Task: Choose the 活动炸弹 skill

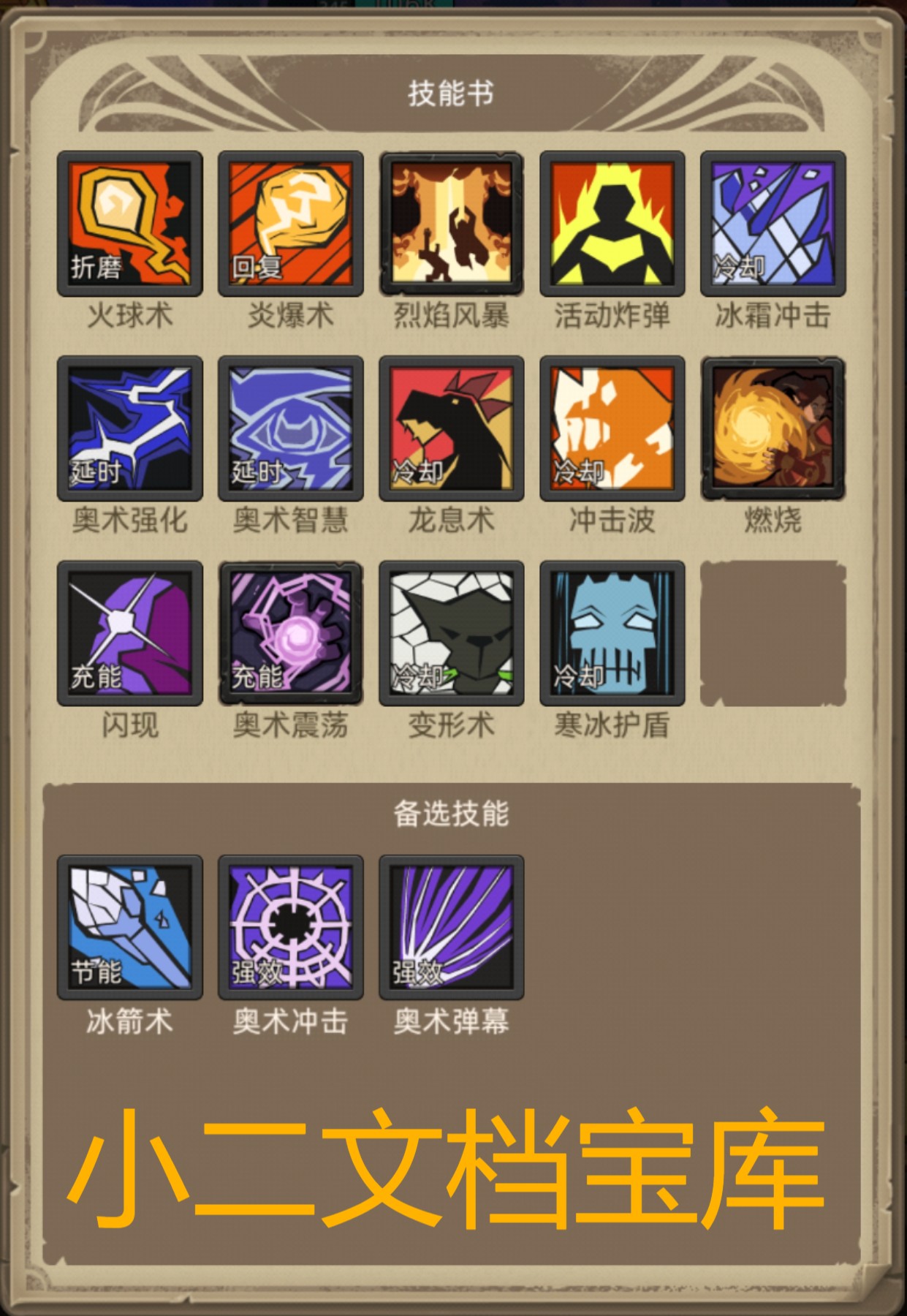Action: [612, 223]
